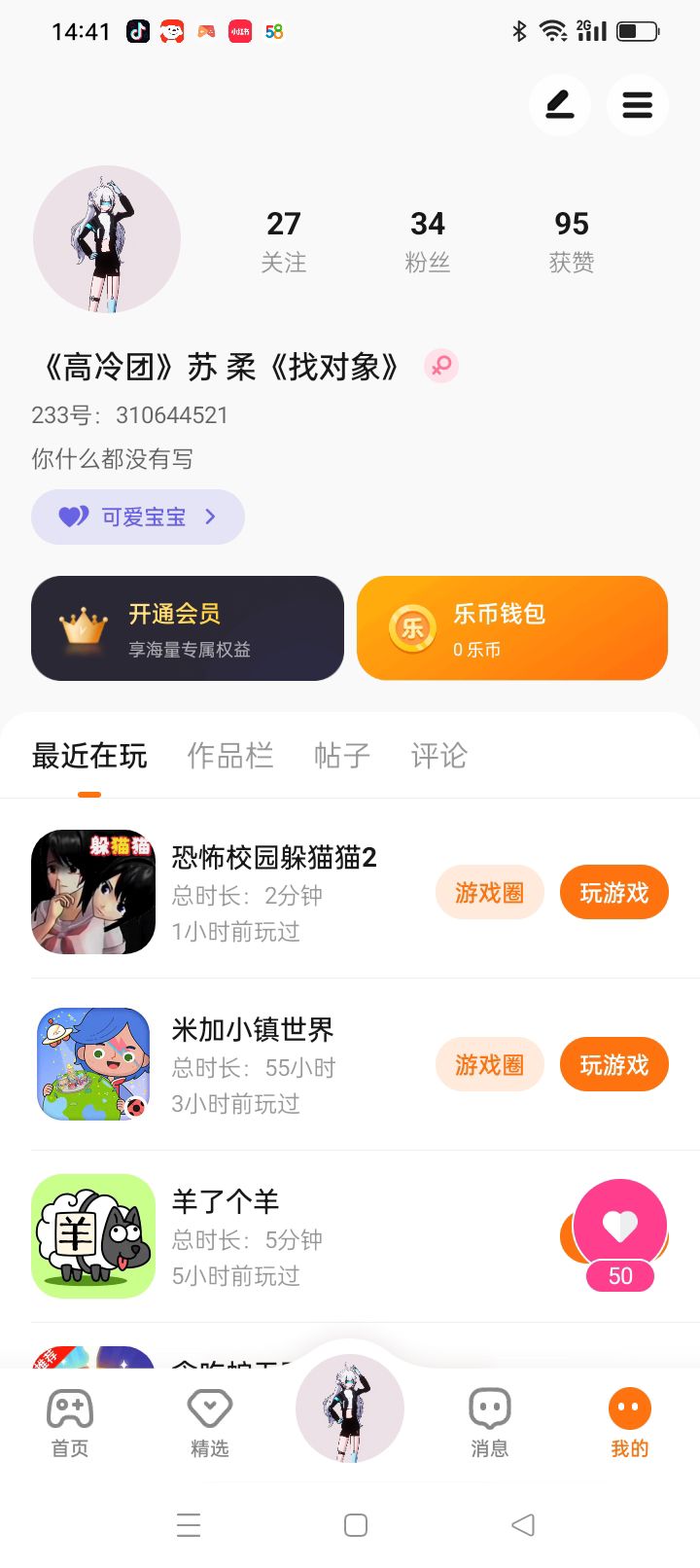Switch to the 帖子 tab

point(342,756)
